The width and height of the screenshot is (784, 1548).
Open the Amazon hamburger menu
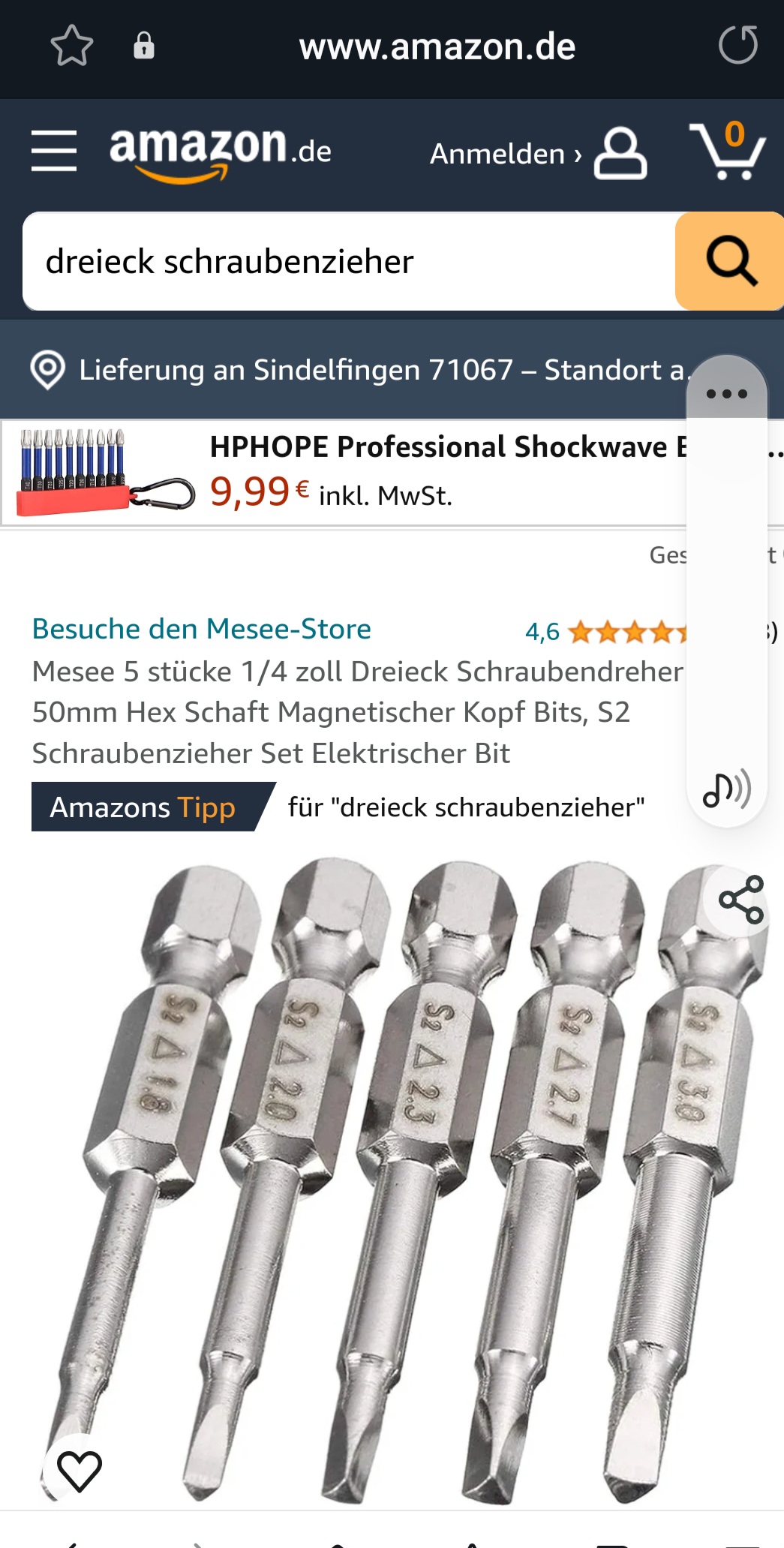coord(54,150)
